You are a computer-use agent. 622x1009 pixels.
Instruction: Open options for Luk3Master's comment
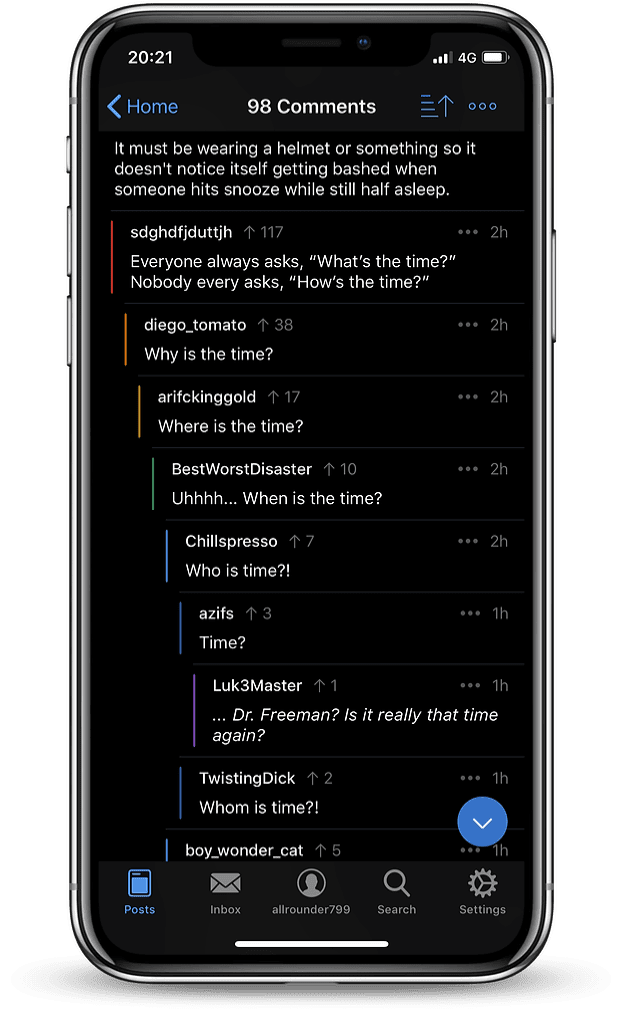coord(470,685)
